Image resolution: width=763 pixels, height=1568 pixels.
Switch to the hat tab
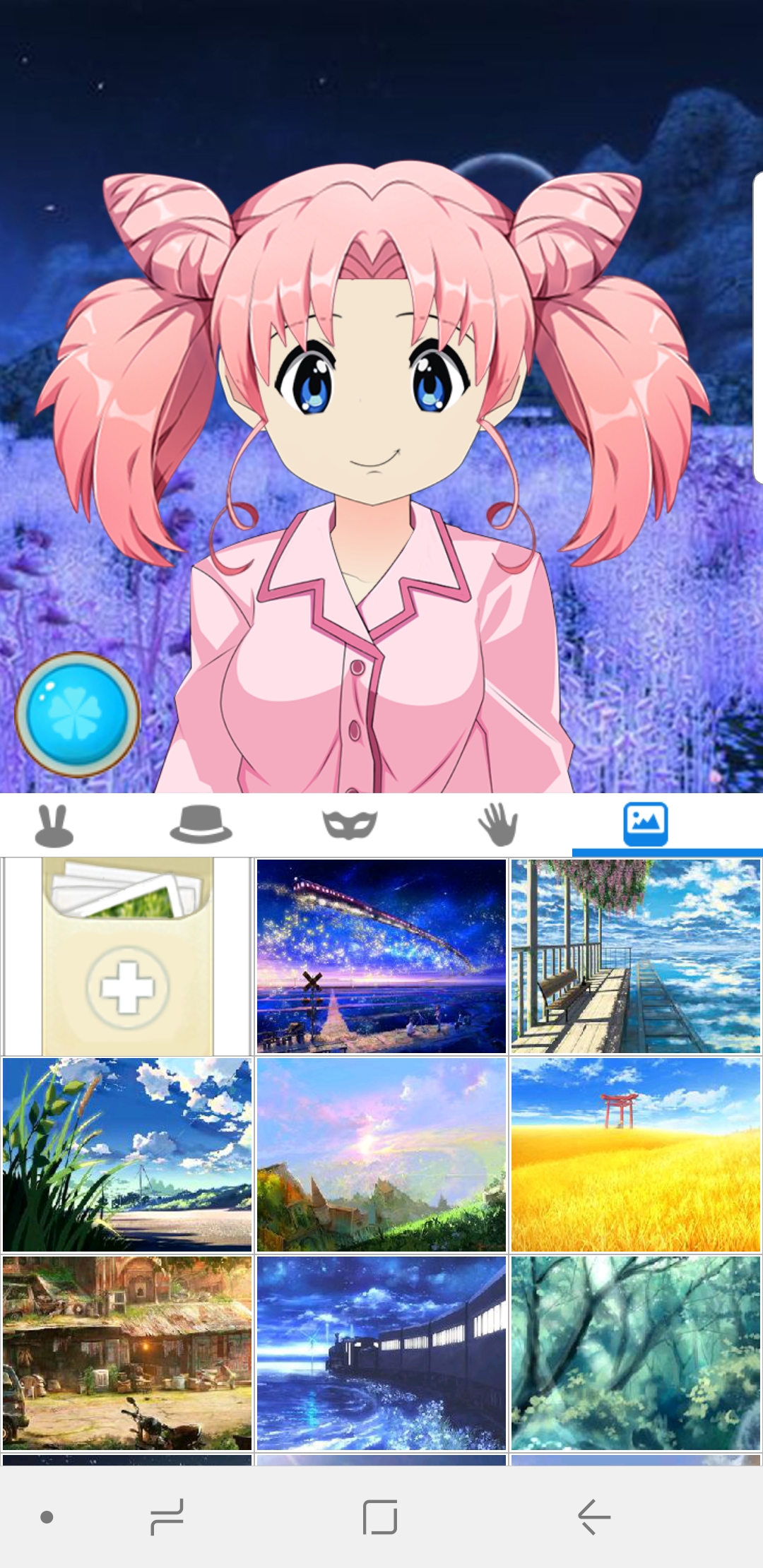click(x=201, y=824)
